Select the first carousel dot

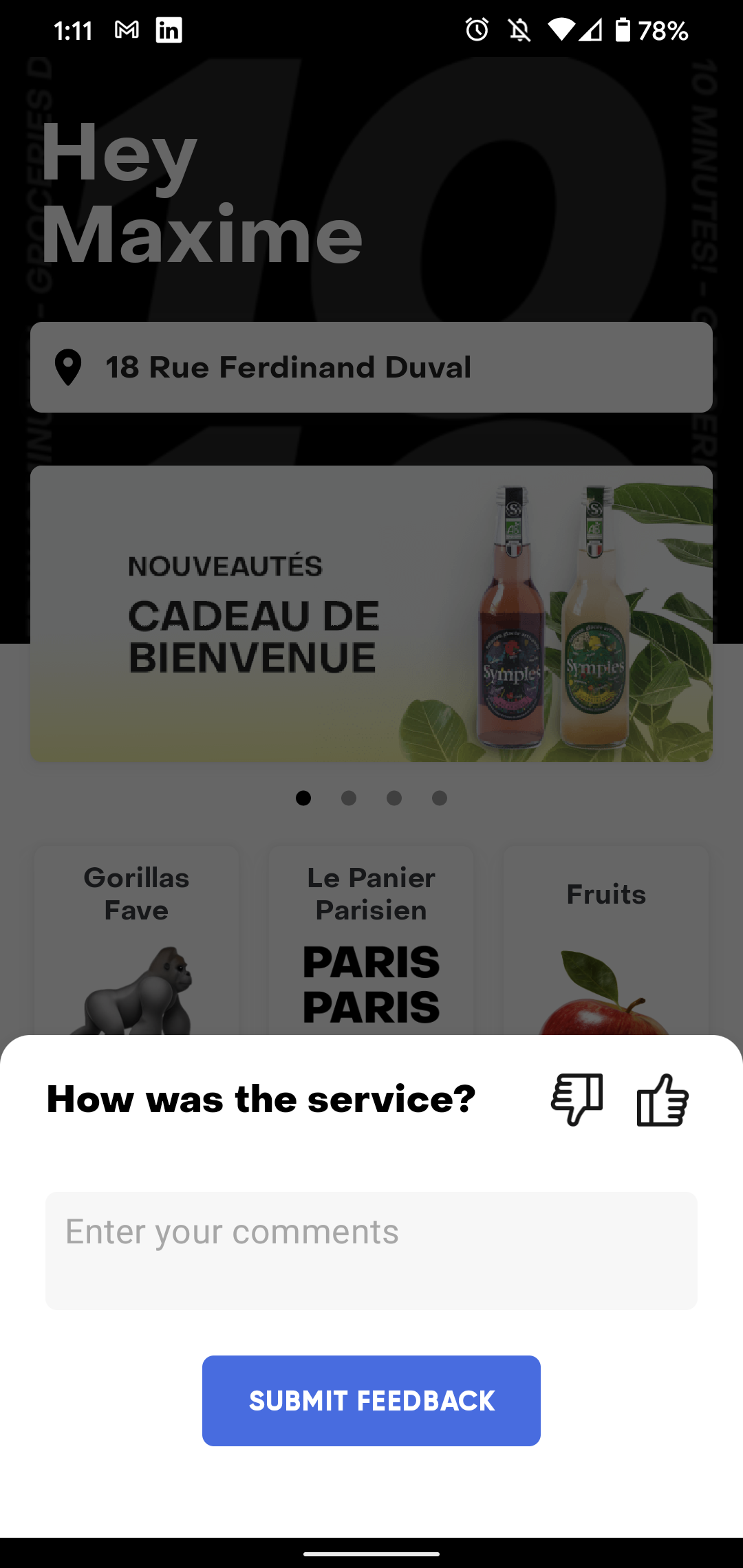(303, 798)
